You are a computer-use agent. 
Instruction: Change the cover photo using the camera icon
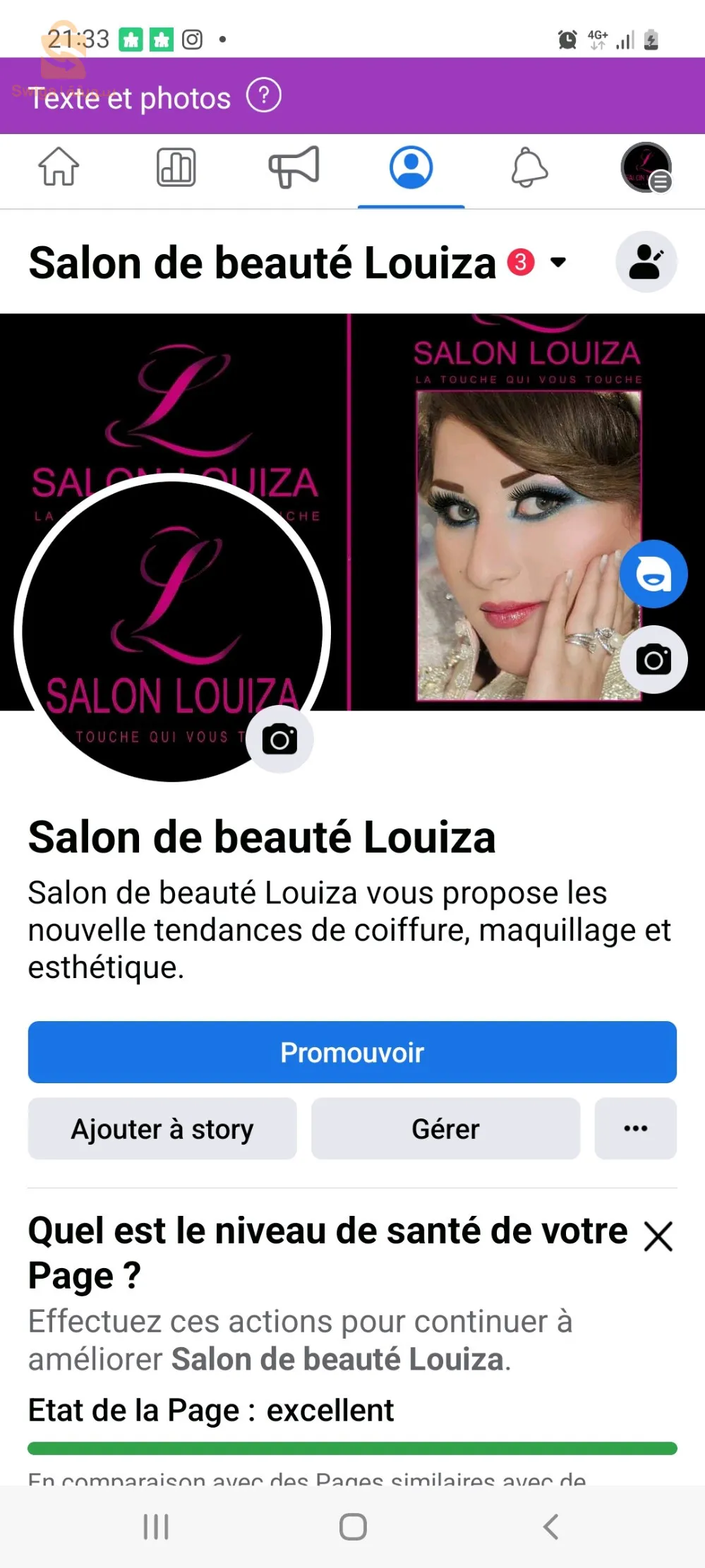pos(653,661)
